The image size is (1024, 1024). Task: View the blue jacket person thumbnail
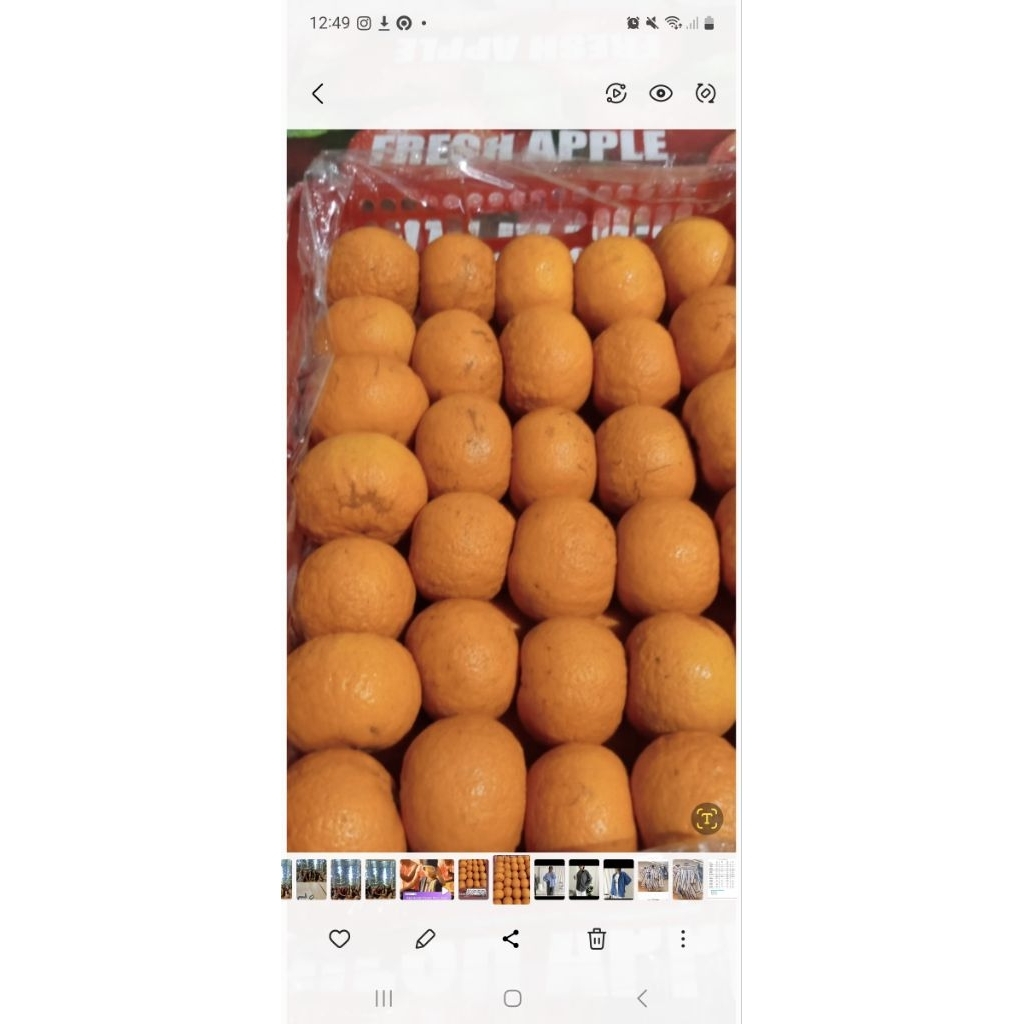(x=618, y=879)
